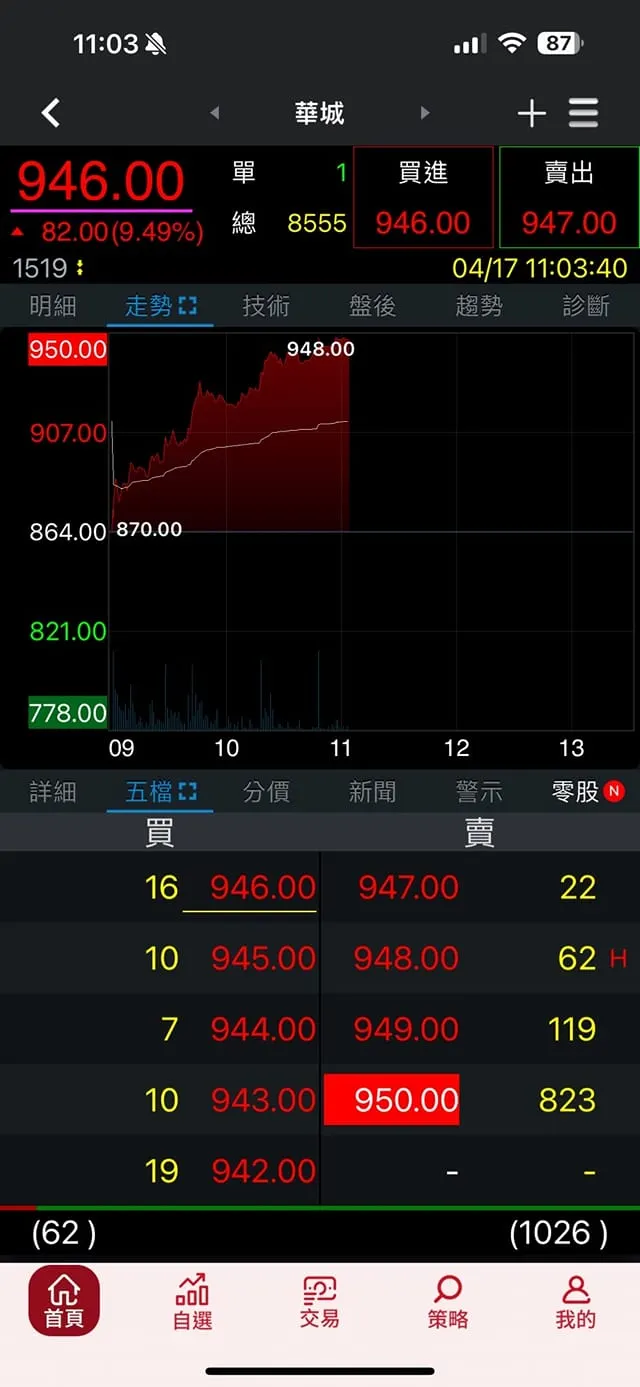Screen dimensions: 640x1387
Task: Select the 技術 chart tab
Action: 266,306
